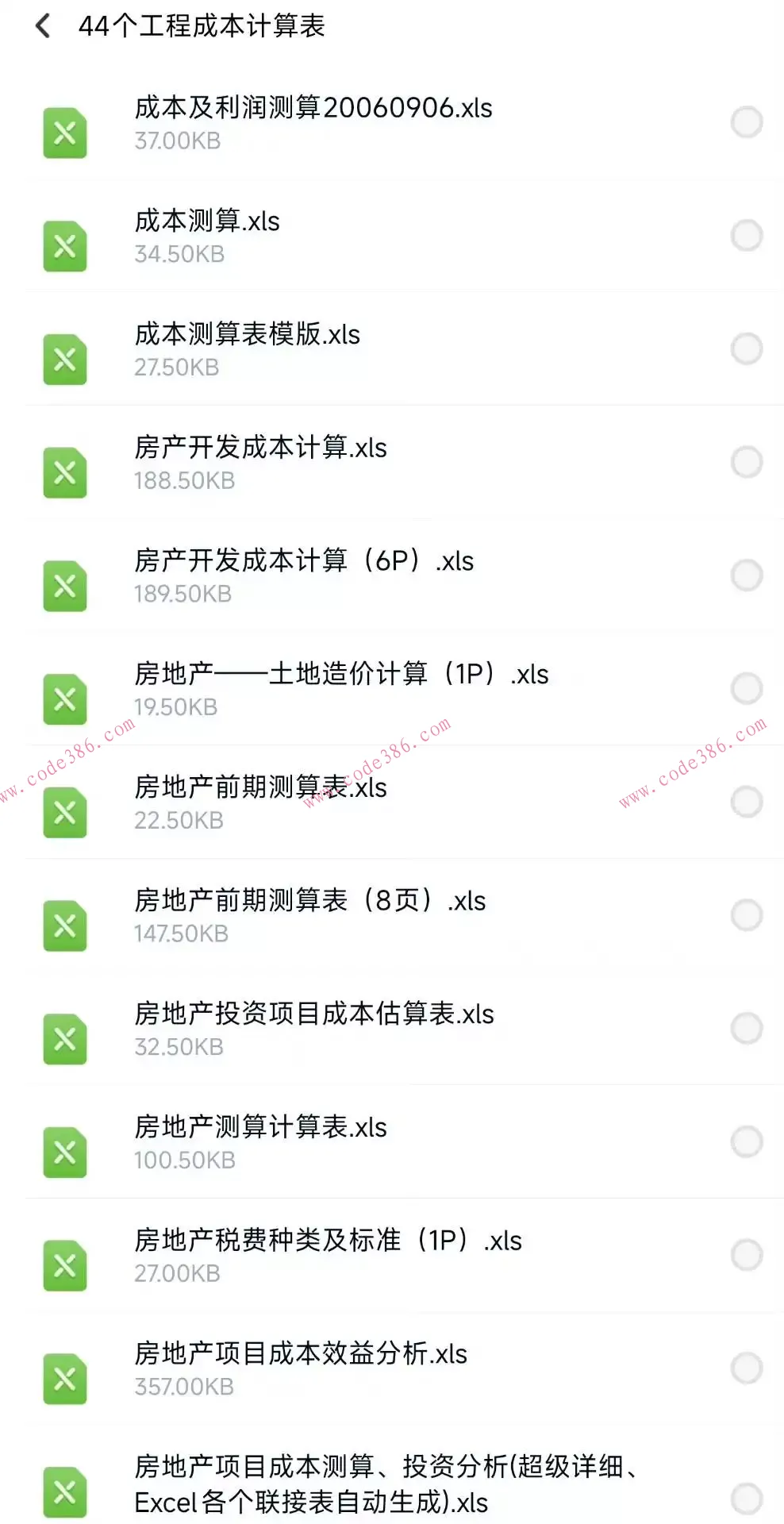This screenshot has height=1524, width=784.
Task: Click the folder title 44个工程成本计算表
Action: pos(205,26)
